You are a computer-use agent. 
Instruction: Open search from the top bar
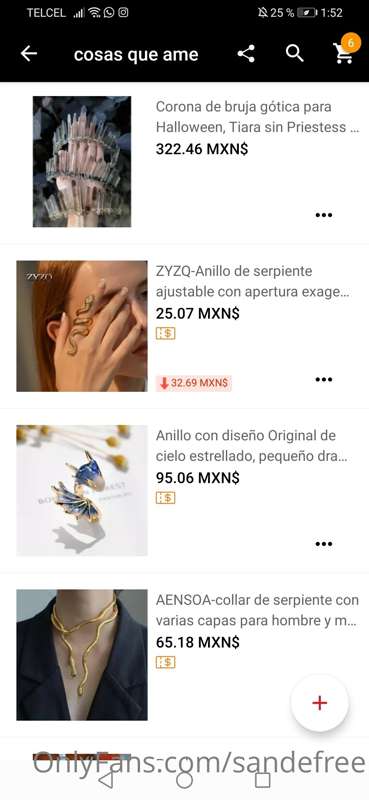pos(294,53)
